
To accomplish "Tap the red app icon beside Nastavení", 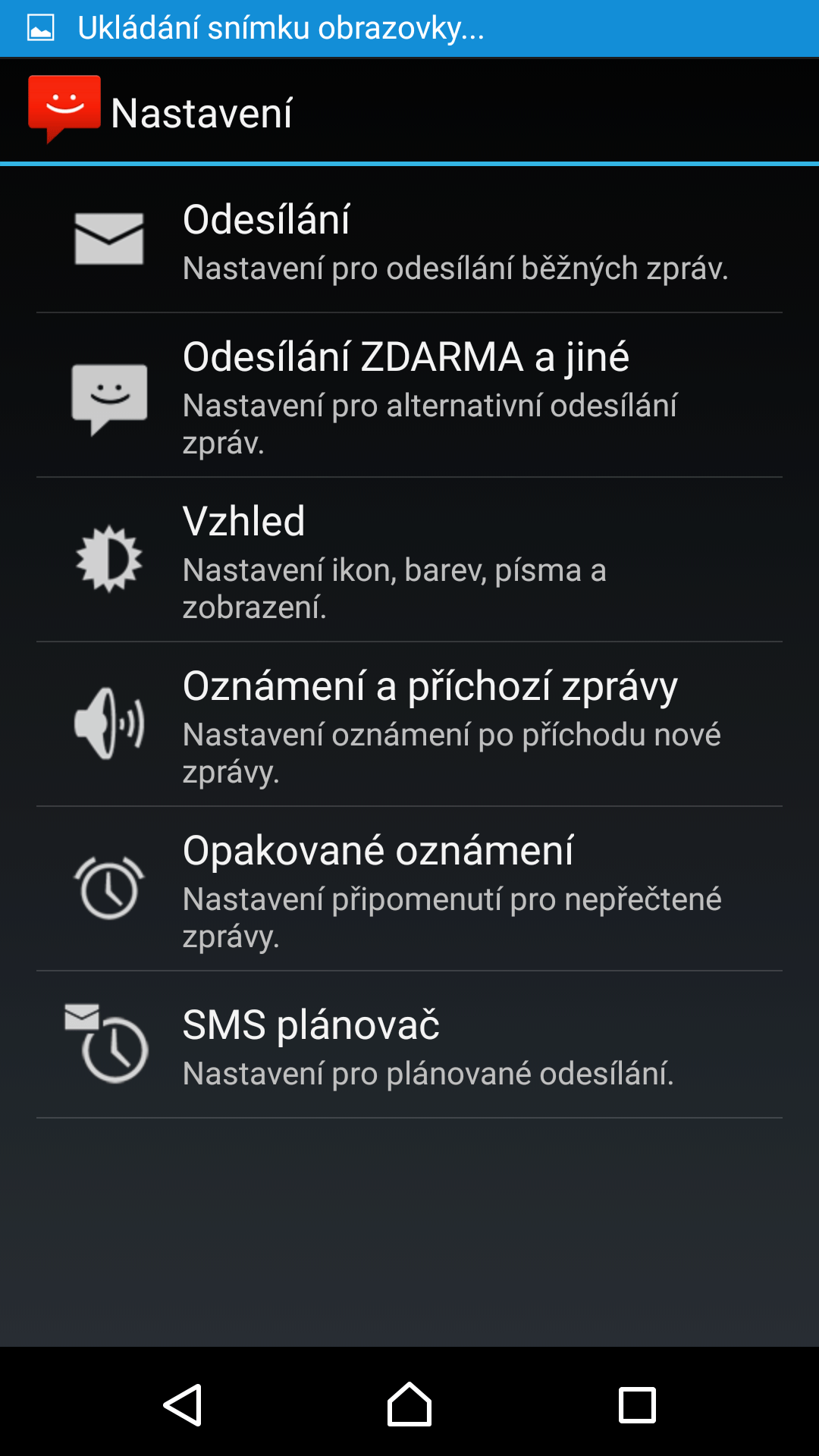I will 64,109.
